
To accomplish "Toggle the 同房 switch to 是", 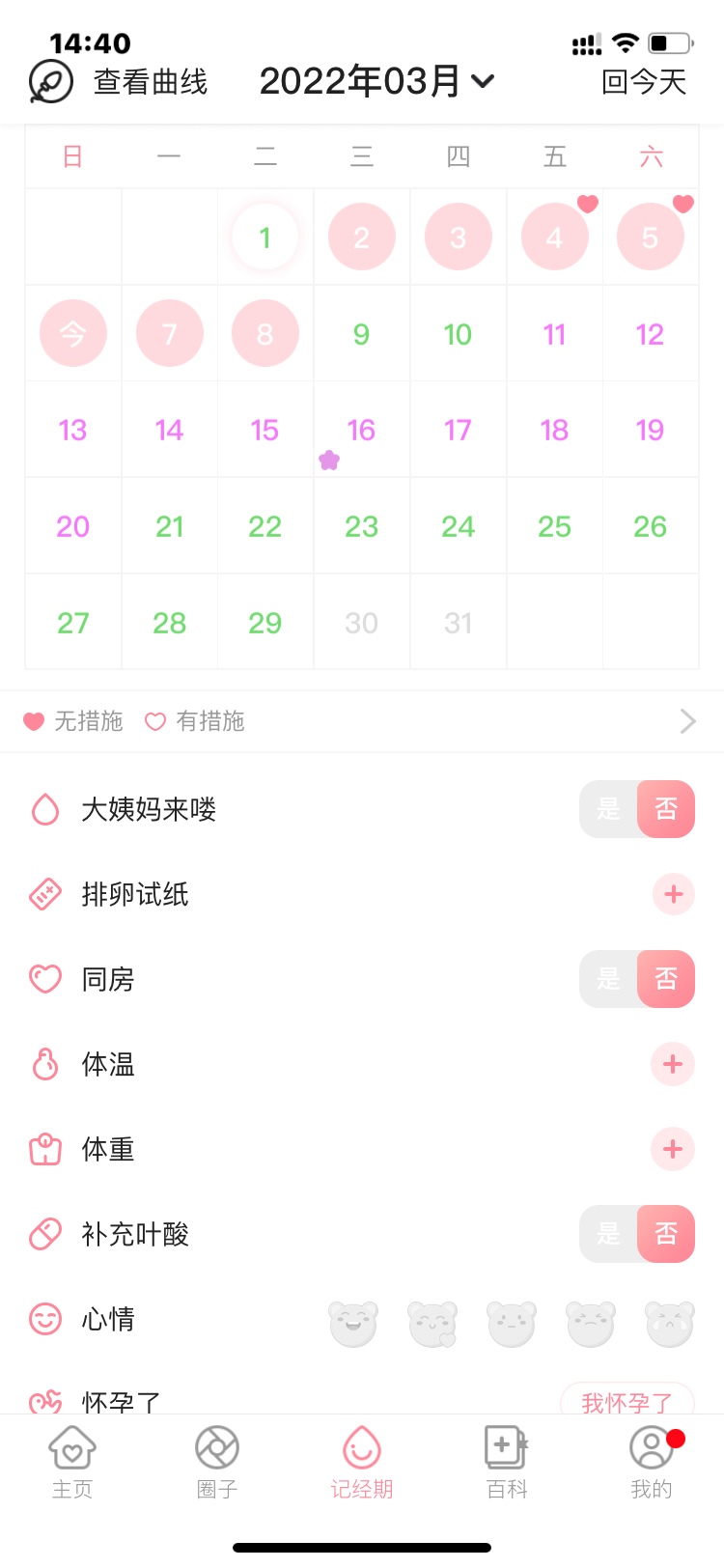I will click(x=609, y=979).
